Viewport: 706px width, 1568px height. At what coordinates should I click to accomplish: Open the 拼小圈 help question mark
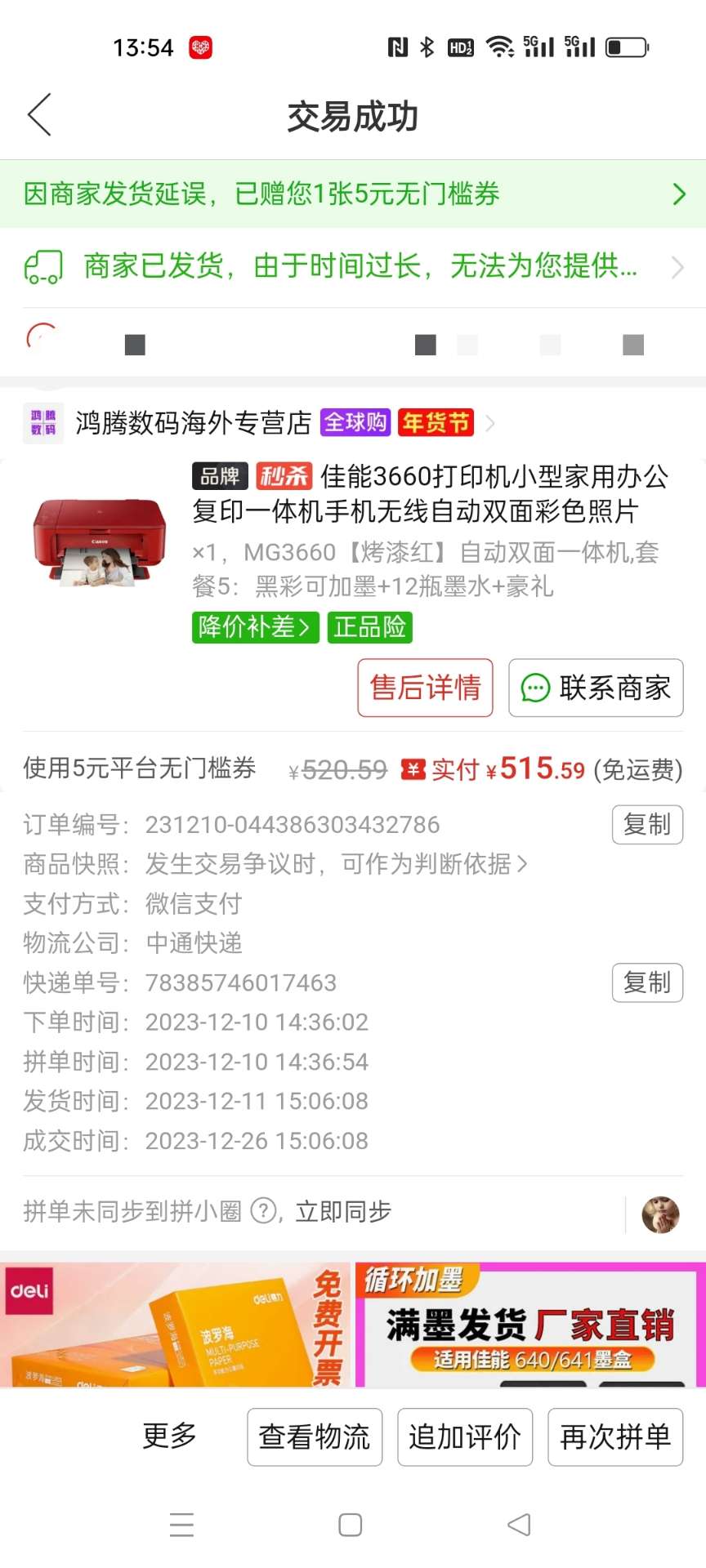(263, 1211)
